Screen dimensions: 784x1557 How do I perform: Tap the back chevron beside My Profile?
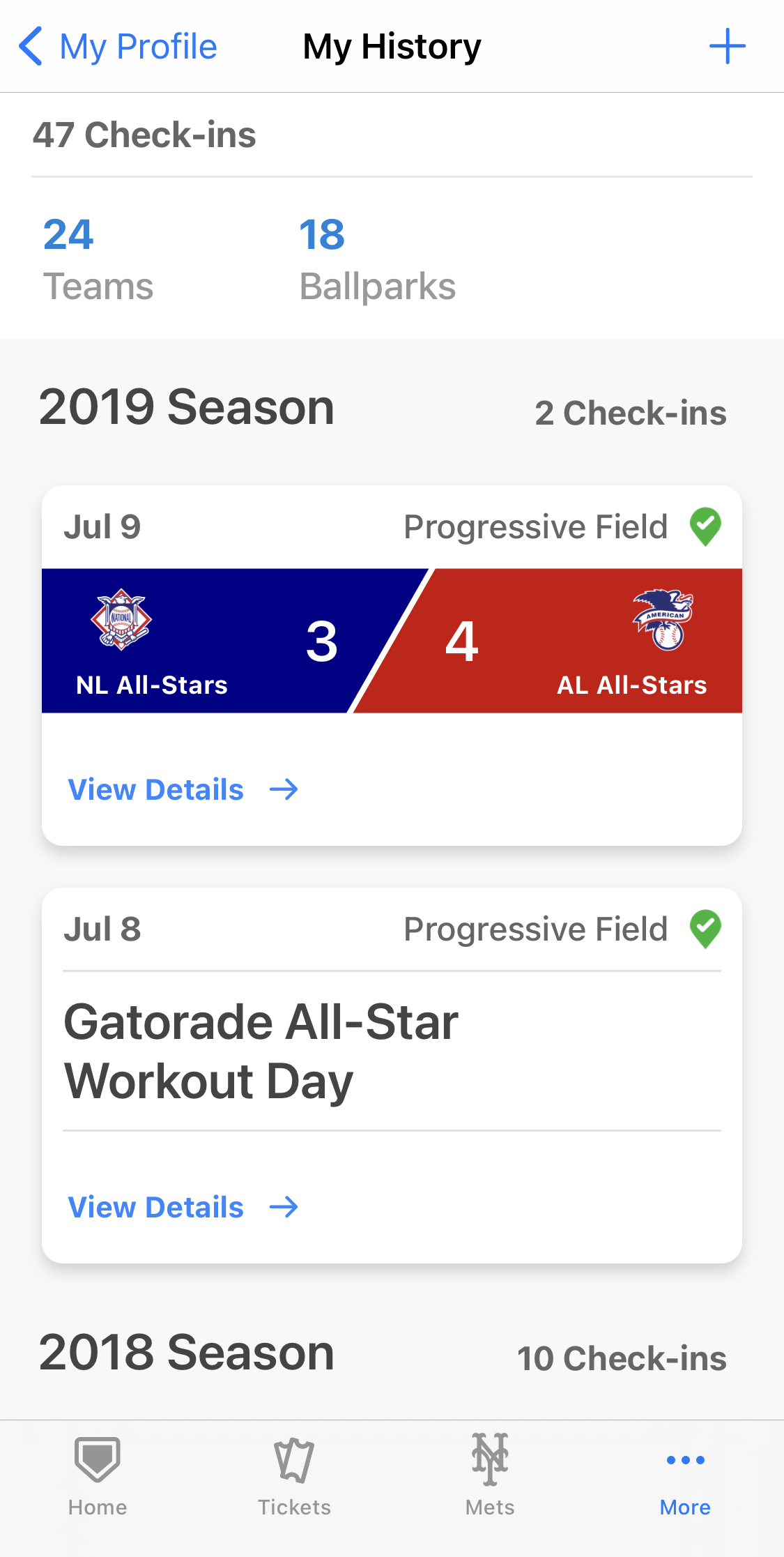[31, 45]
